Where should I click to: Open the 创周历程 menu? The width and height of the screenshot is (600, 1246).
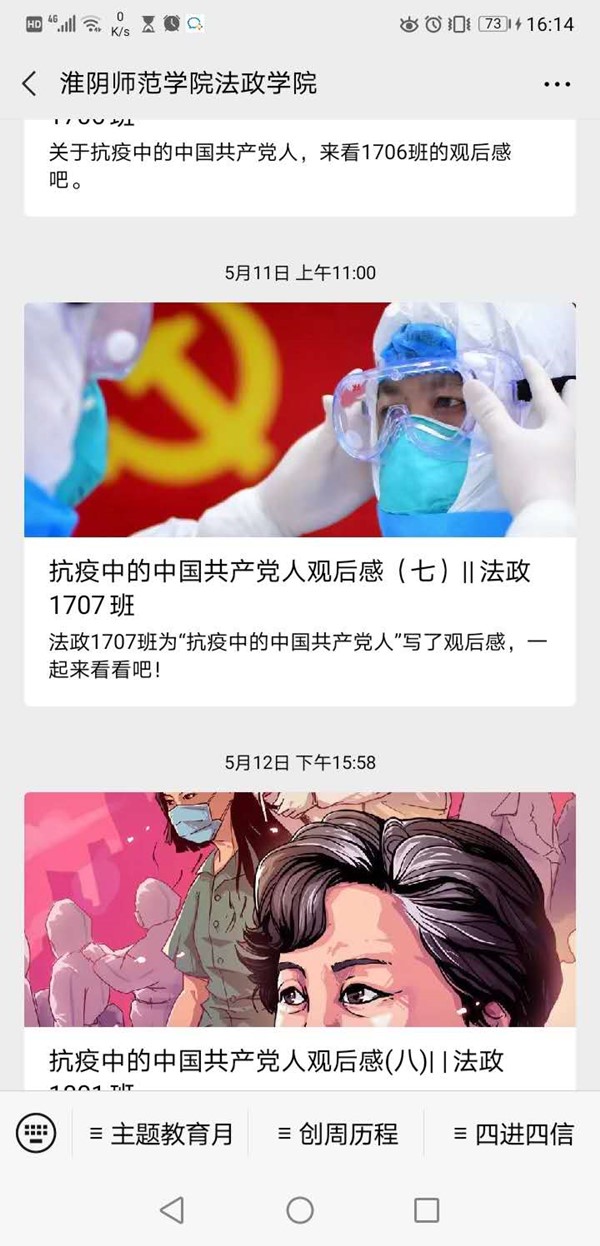[x=337, y=1134]
